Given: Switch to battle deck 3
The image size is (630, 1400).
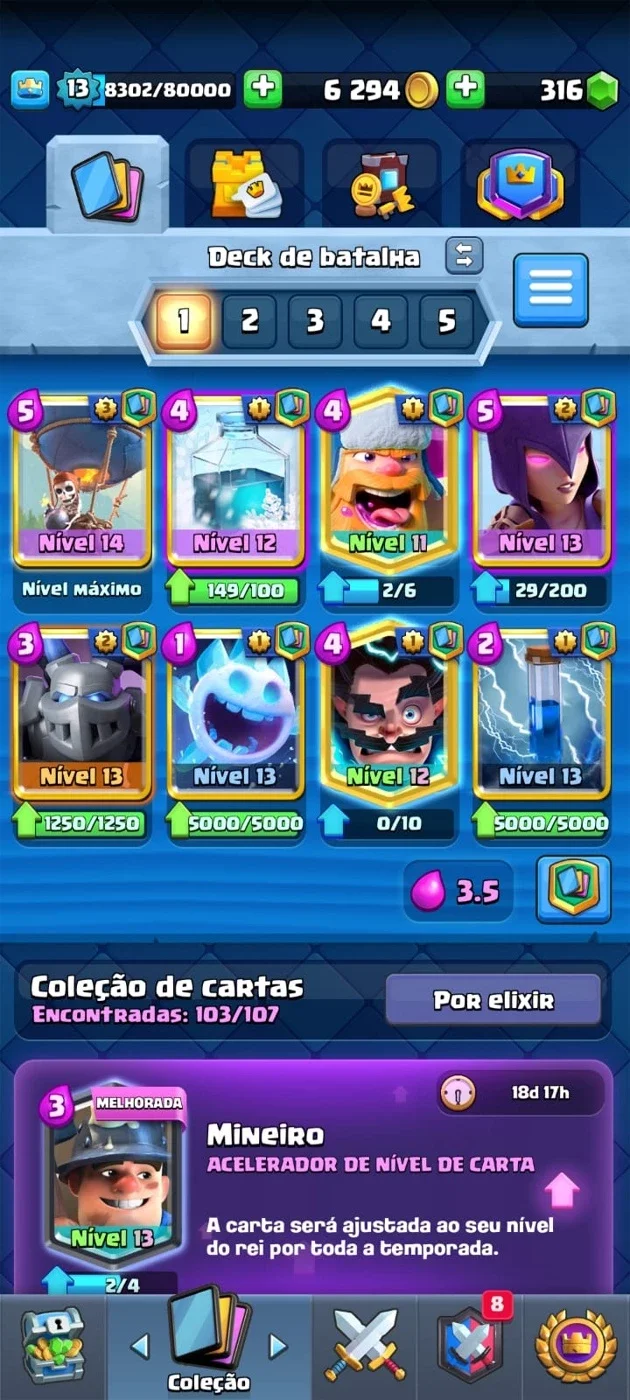Looking at the screenshot, I should (315, 321).
